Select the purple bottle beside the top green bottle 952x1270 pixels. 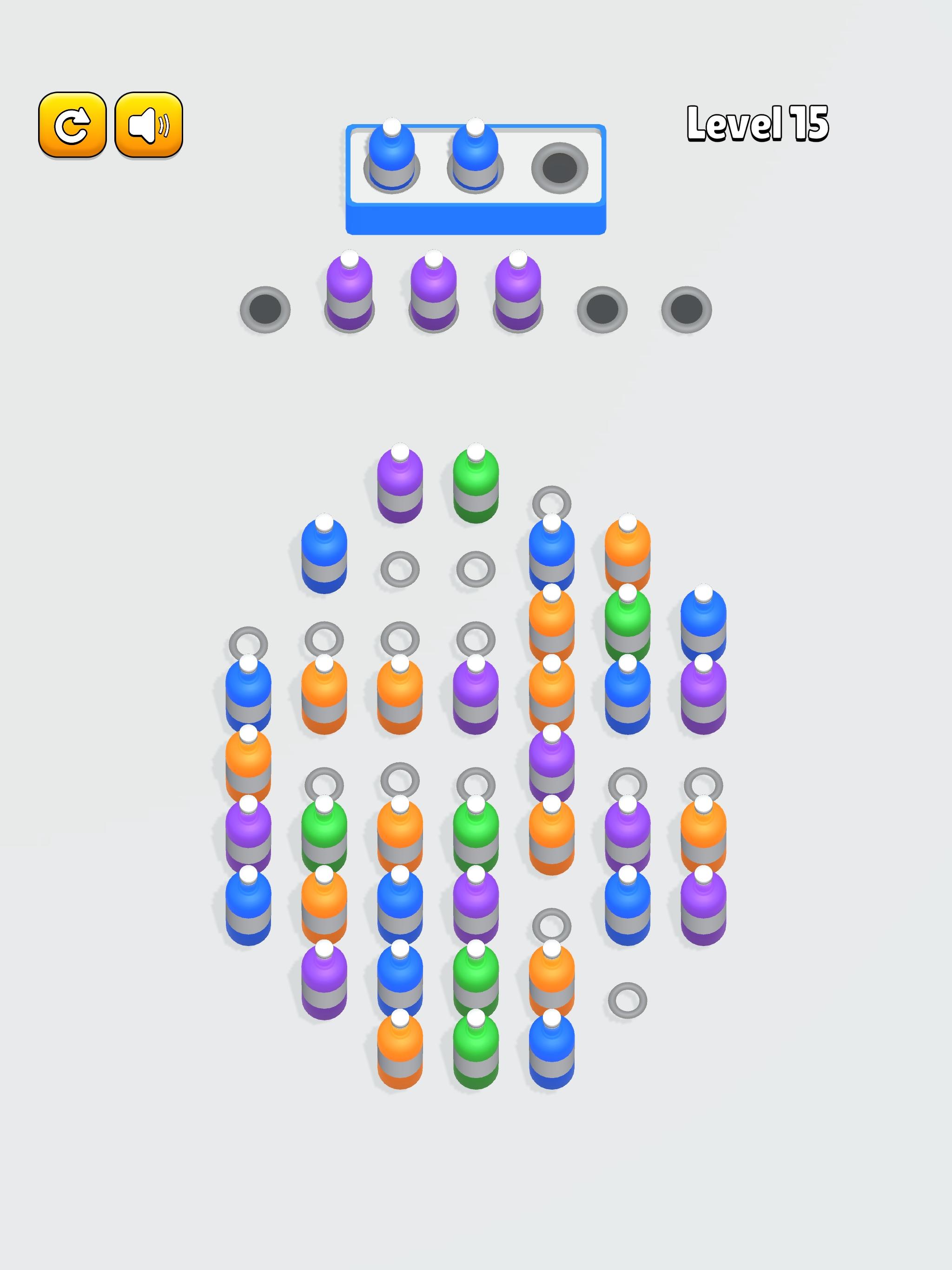click(x=400, y=485)
